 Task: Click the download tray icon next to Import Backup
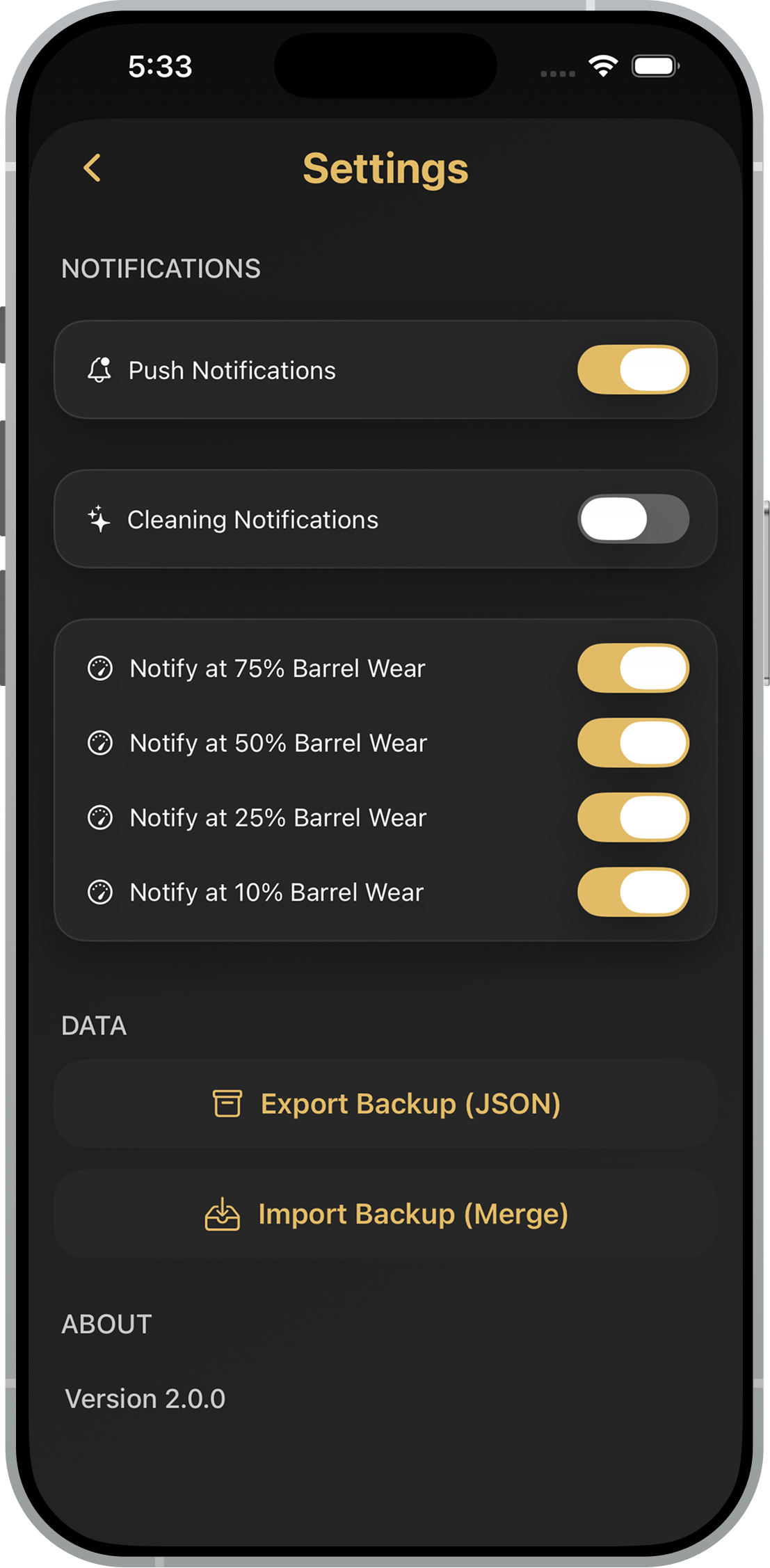221,1213
